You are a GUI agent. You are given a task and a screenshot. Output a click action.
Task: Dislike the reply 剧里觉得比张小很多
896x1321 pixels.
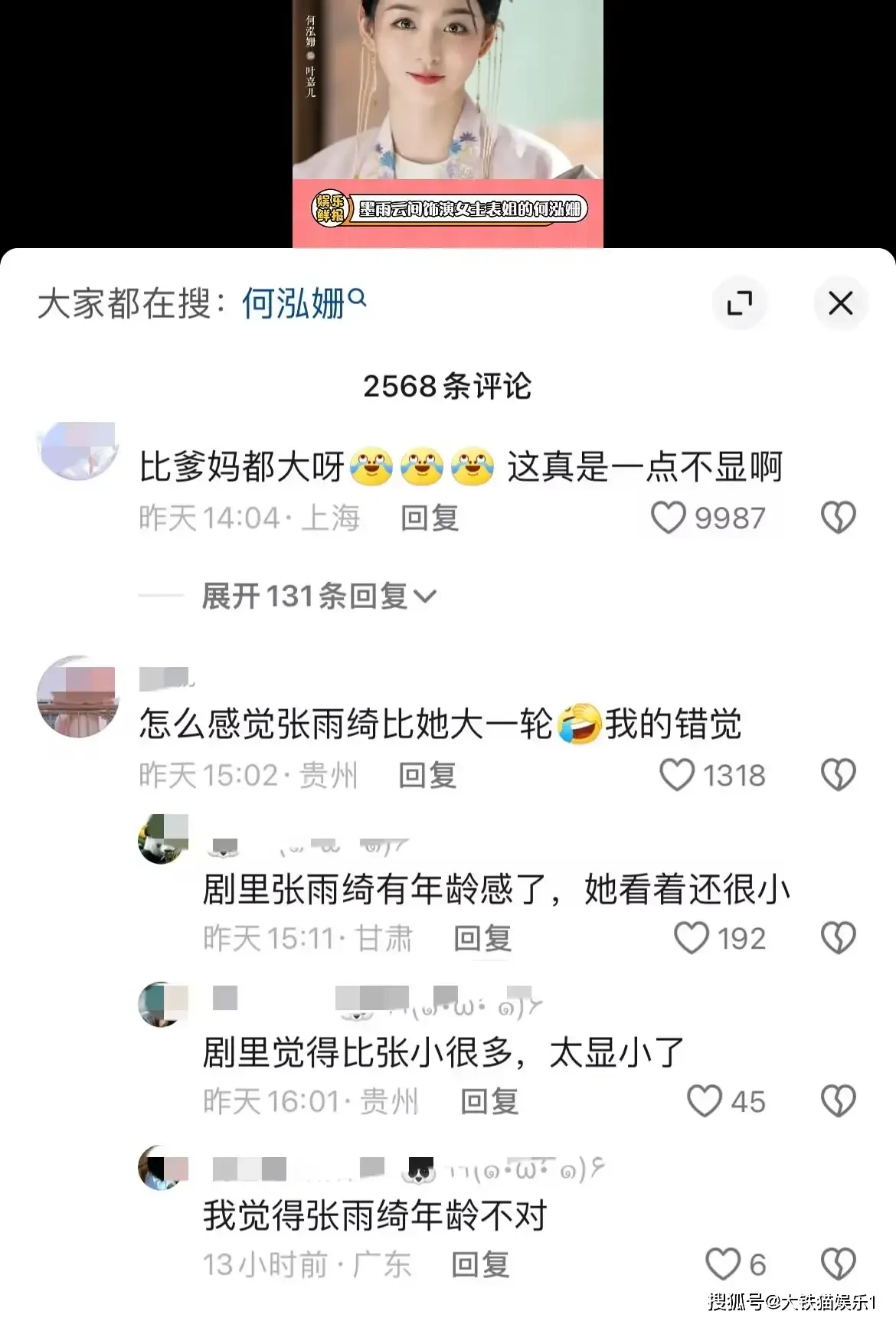pos(838,1101)
